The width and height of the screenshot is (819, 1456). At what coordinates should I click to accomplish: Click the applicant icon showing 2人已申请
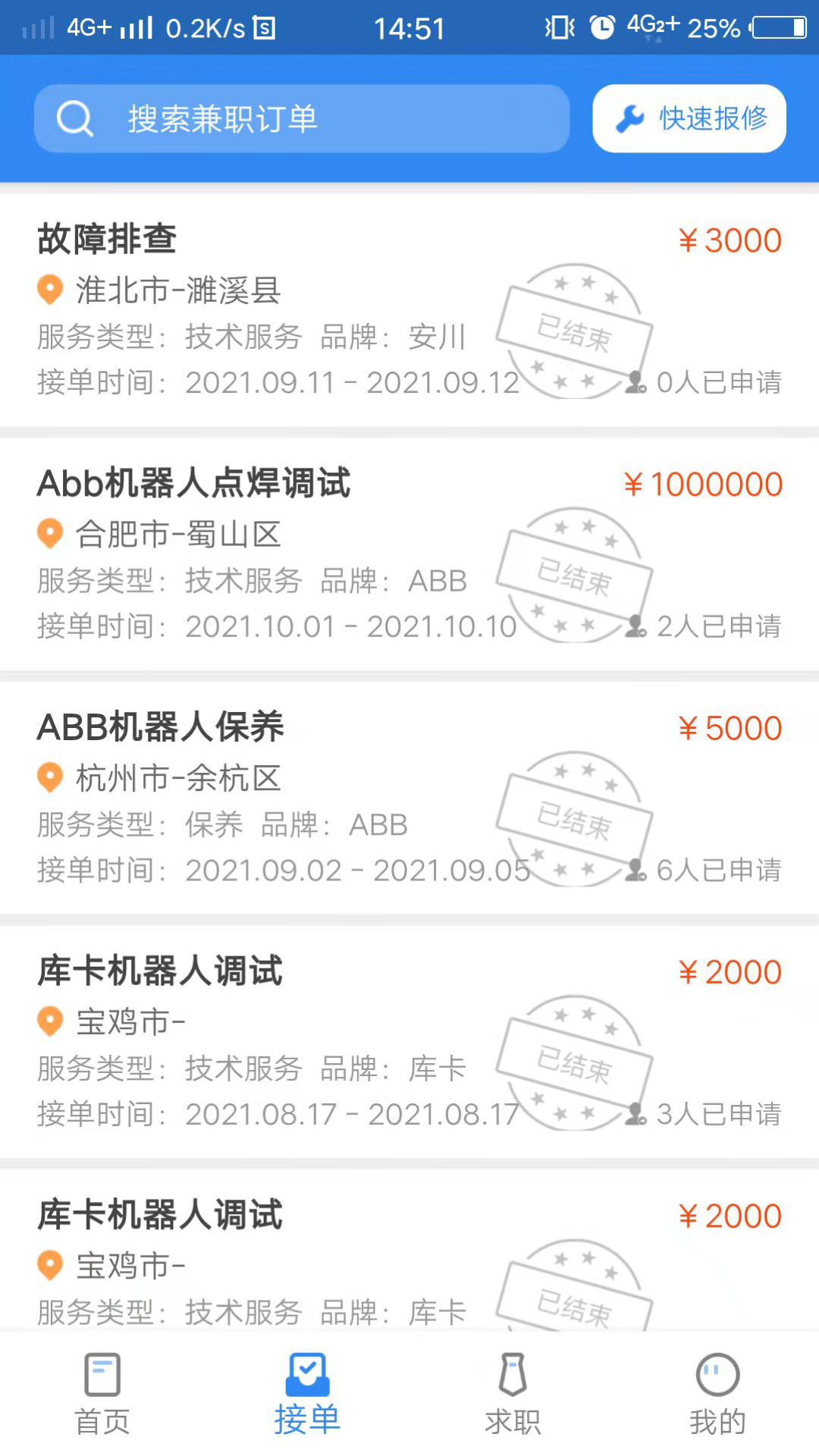coord(637,626)
